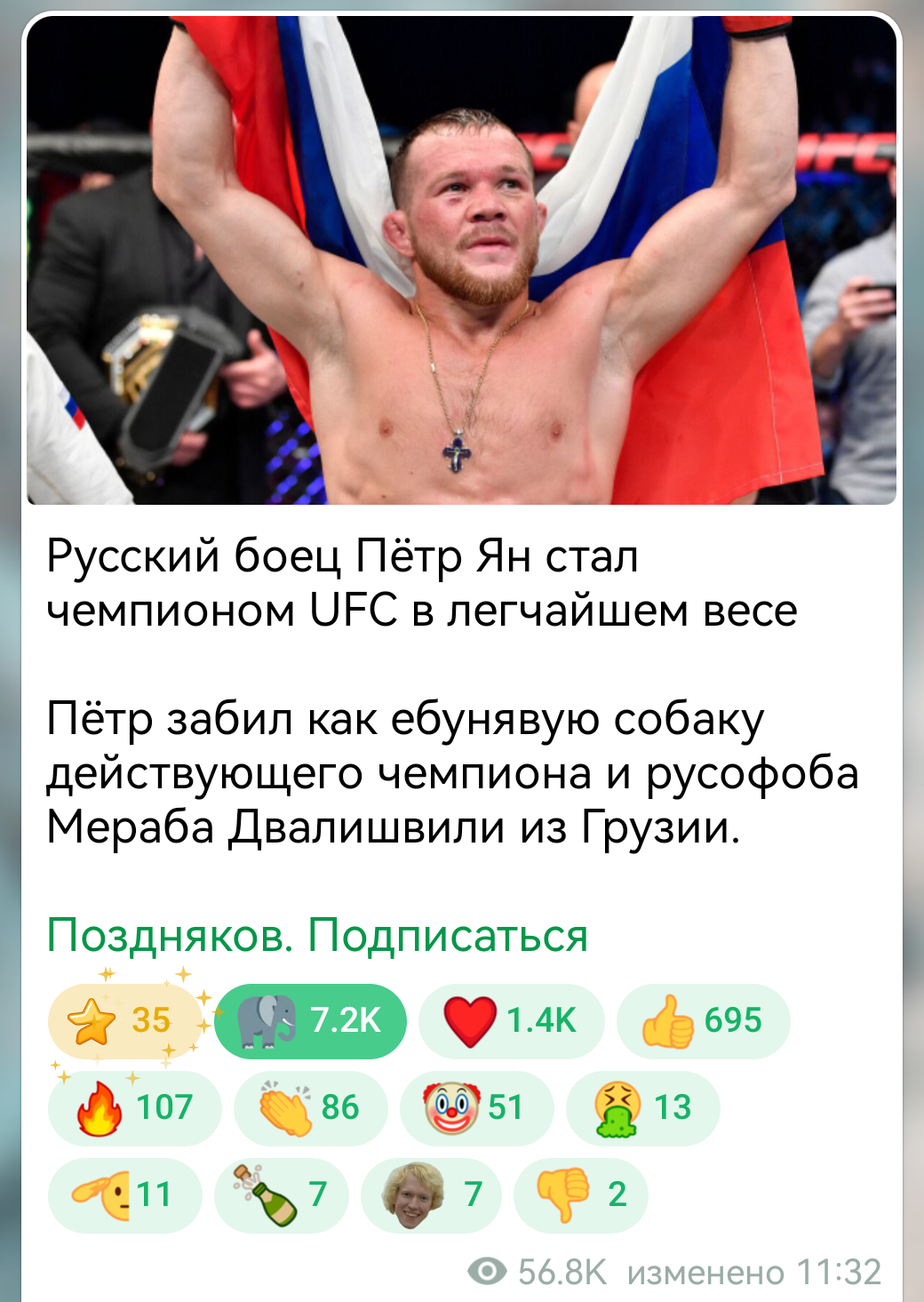Toggle the elephant reaction with 7.2K
This screenshot has height=1302, width=924.
point(311,1021)
